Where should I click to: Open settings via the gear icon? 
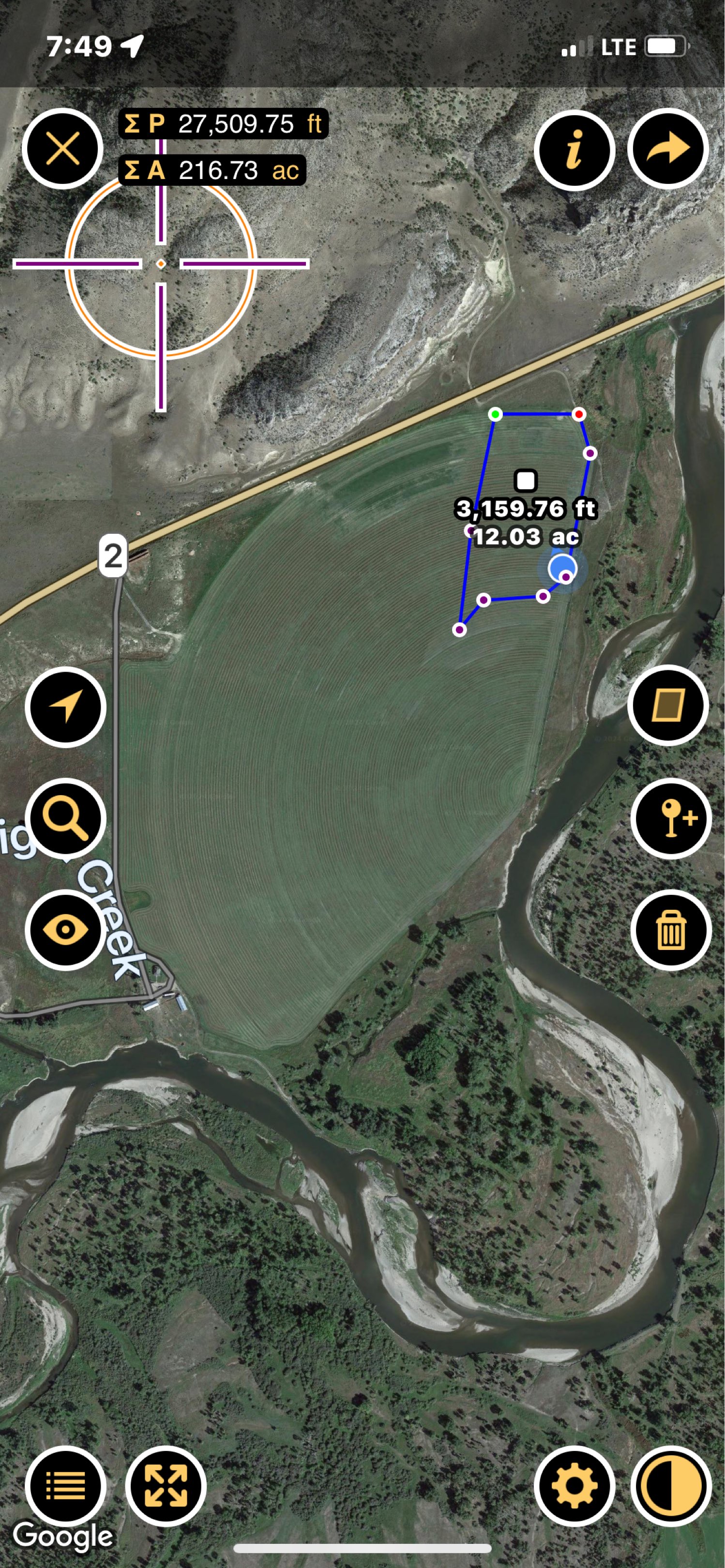tap(574, 1486)
